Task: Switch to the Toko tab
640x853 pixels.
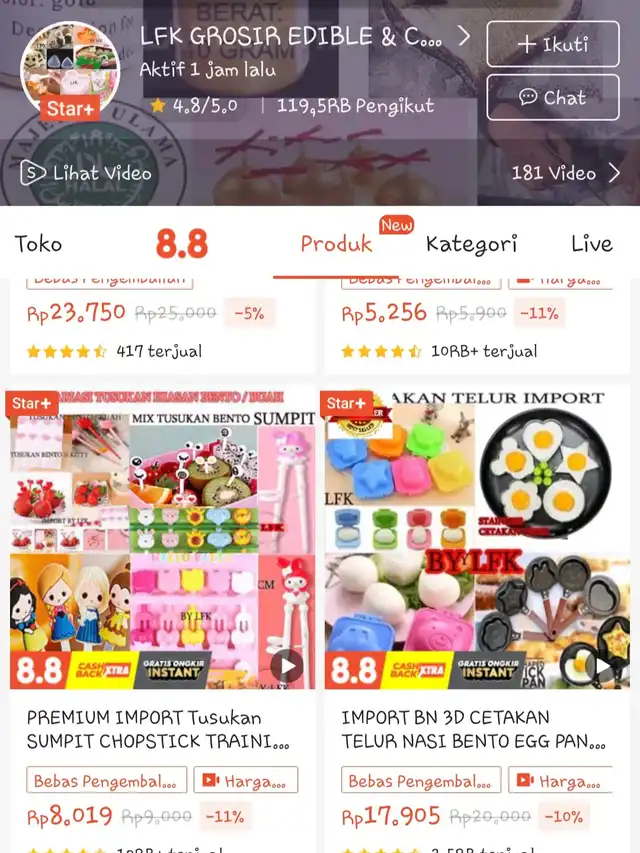Action: click(x=38, y=243)
